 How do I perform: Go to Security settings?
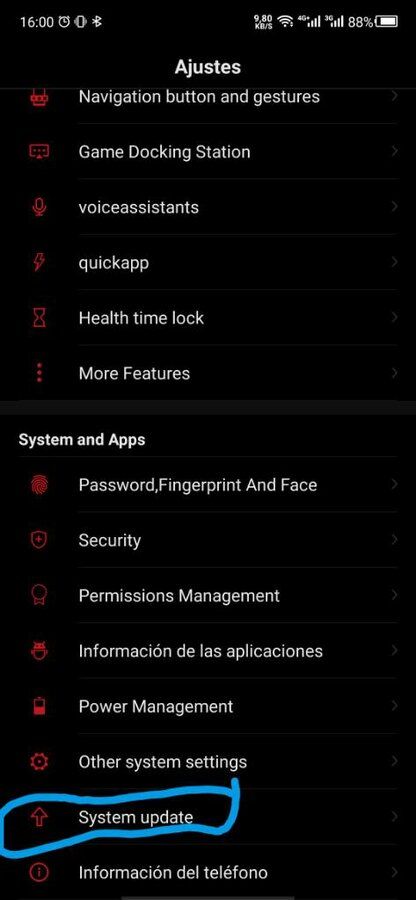208,540
